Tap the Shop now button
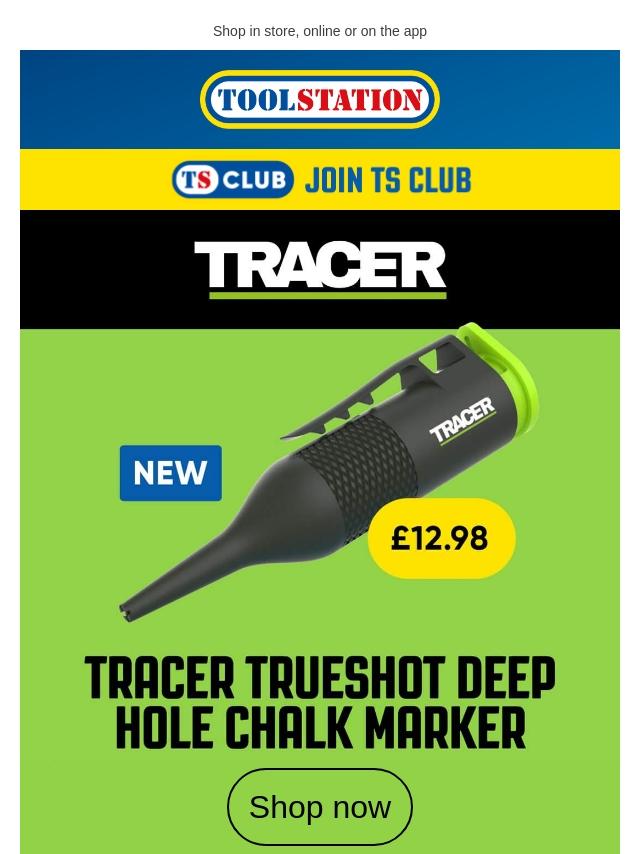Image resolution: width=640 pixels, height=854 pixels. tap(319, 806)
